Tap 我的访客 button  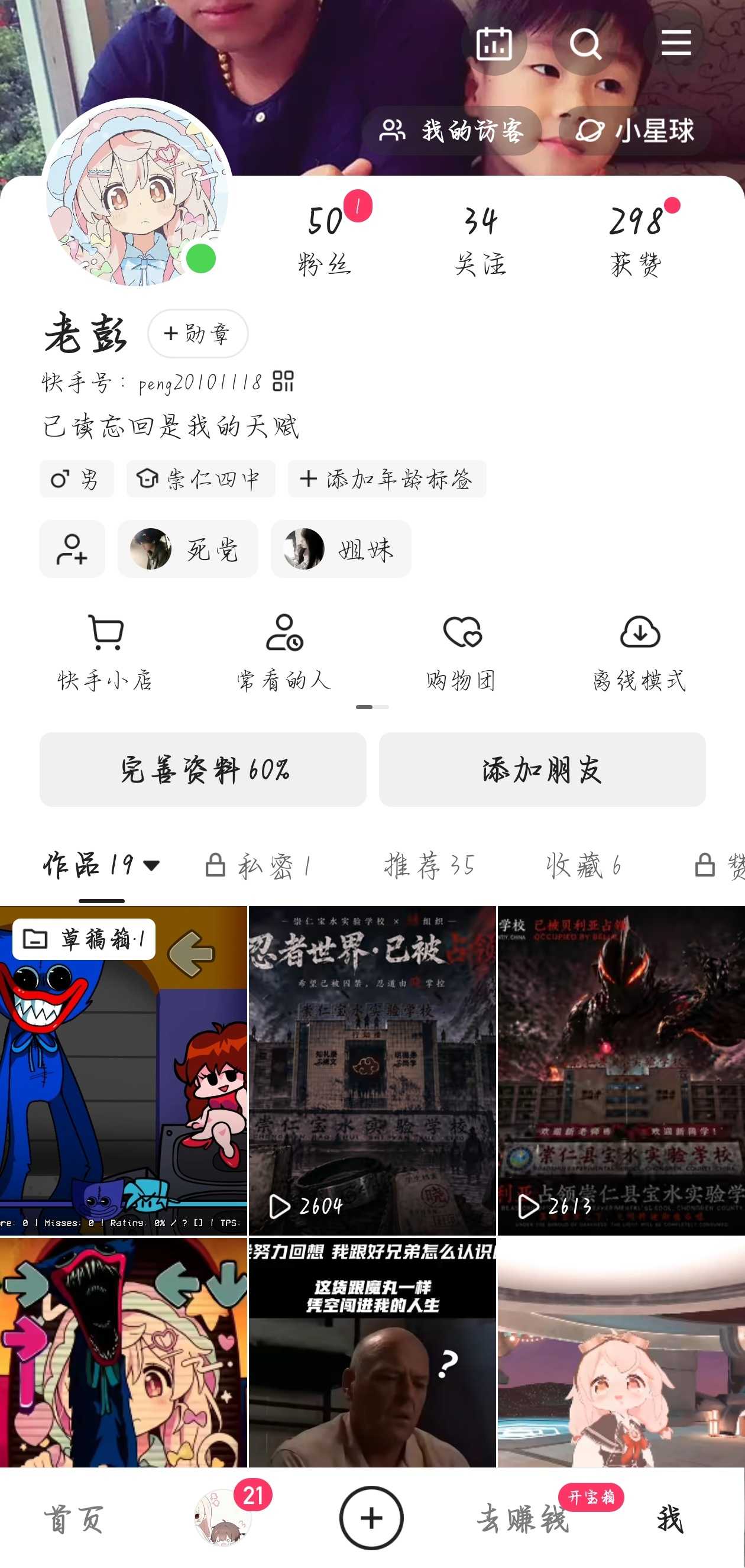coord(452,130)
